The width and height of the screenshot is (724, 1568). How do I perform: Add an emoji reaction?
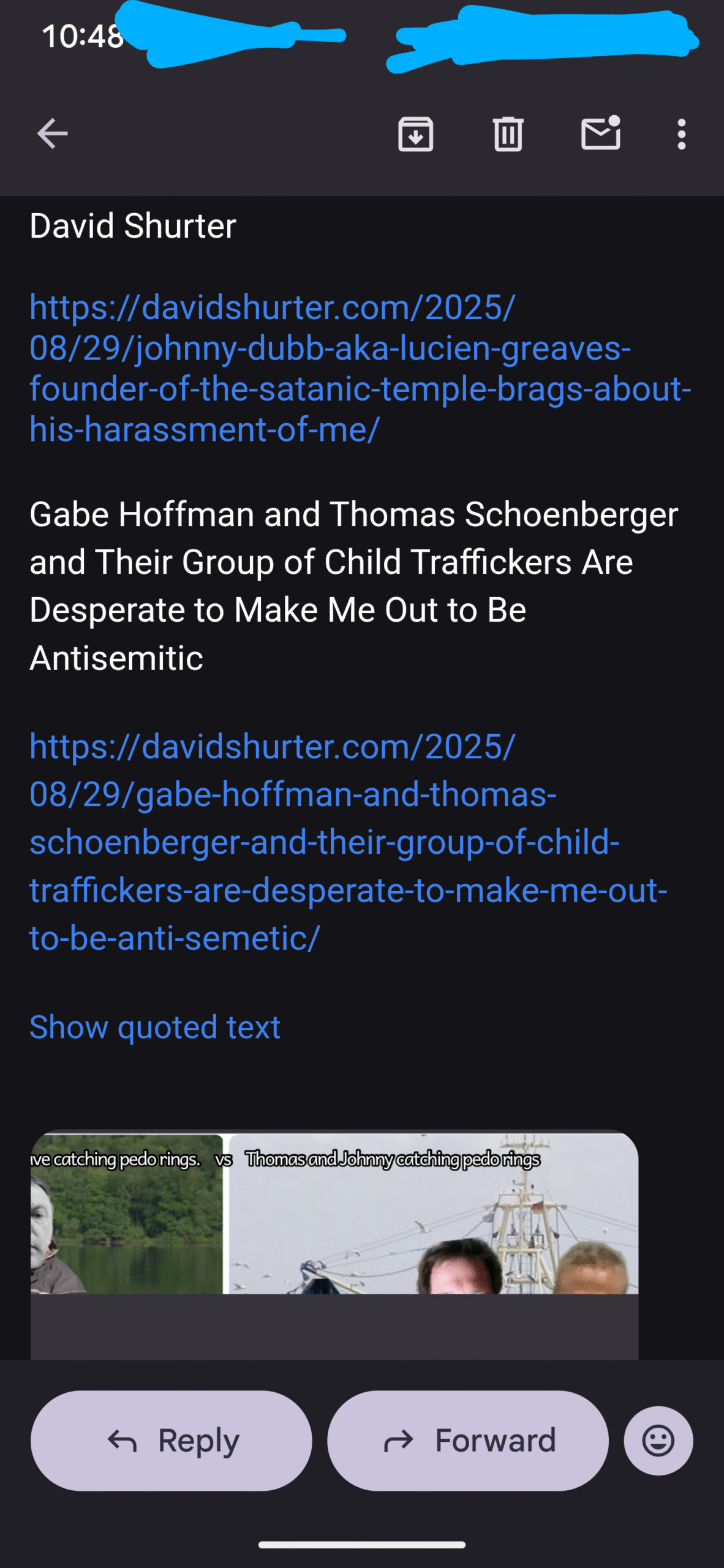[658, 1441]
